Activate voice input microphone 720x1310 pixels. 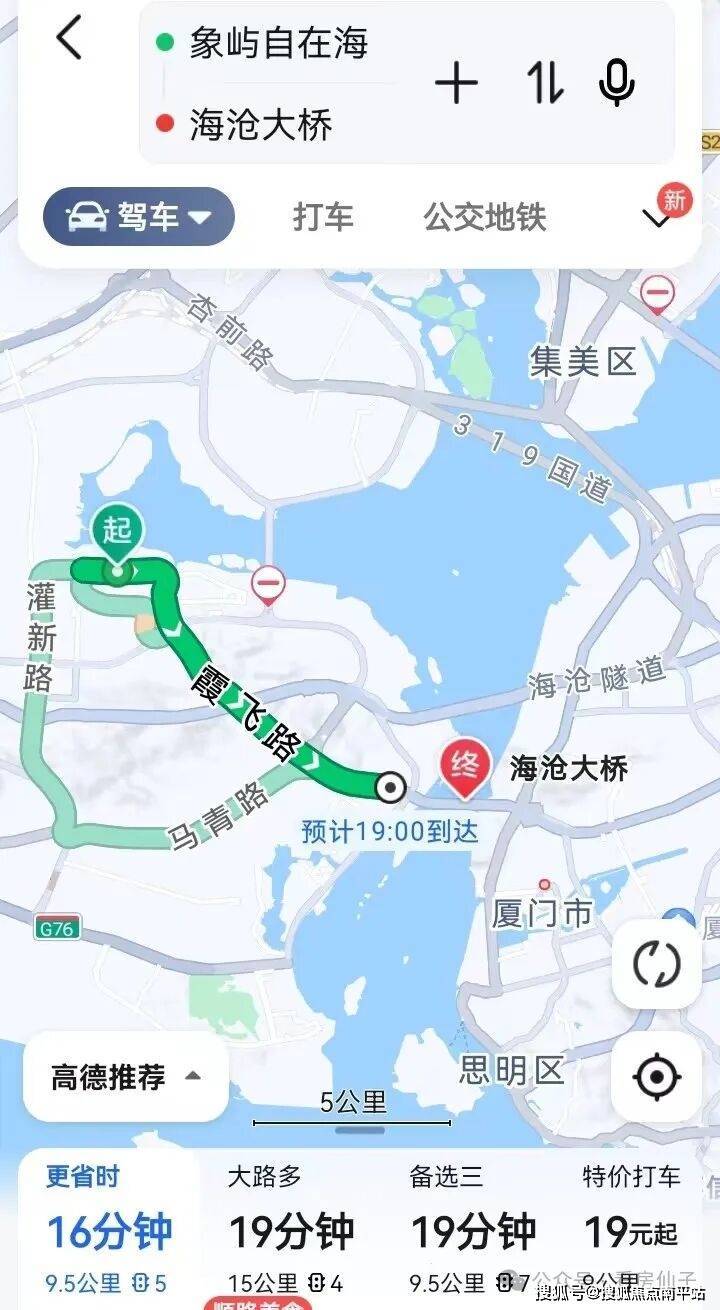pyautogui.click(x=616, y=84)
